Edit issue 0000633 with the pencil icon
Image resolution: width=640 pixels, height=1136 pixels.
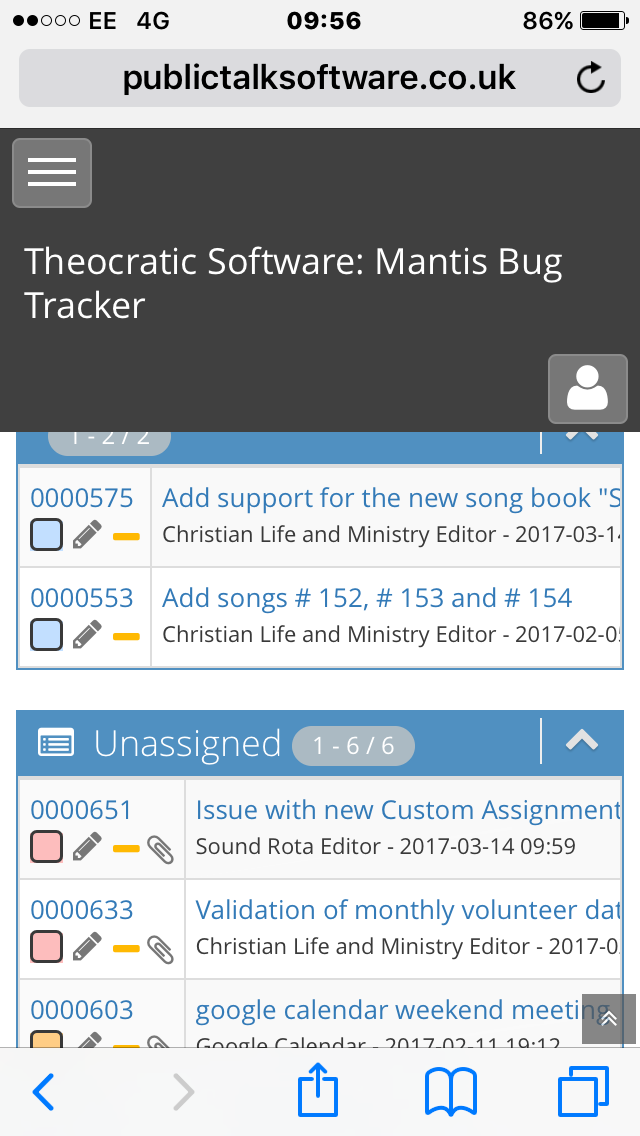[87, 947]
